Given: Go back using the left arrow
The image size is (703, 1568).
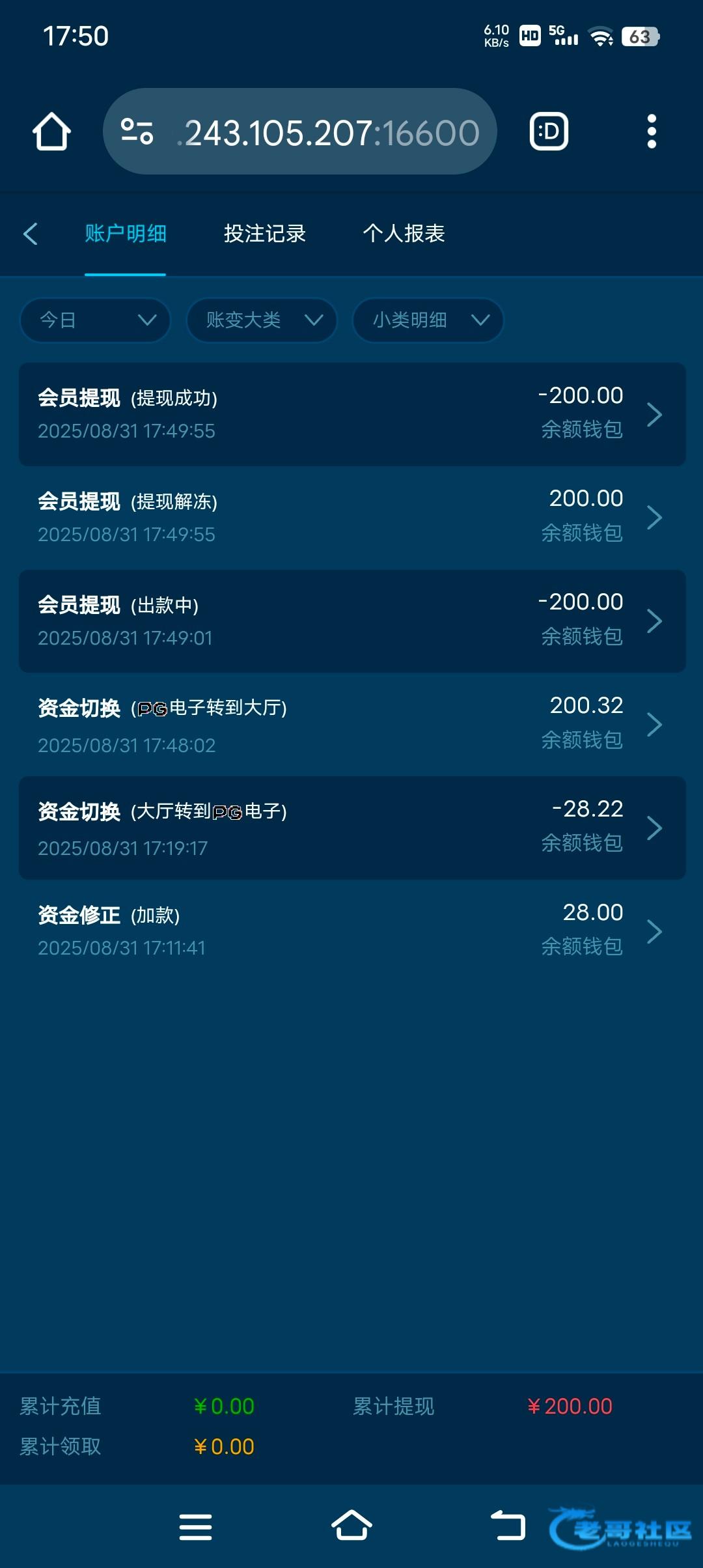Looking at the screenshot, I should [x=31, y=234].
